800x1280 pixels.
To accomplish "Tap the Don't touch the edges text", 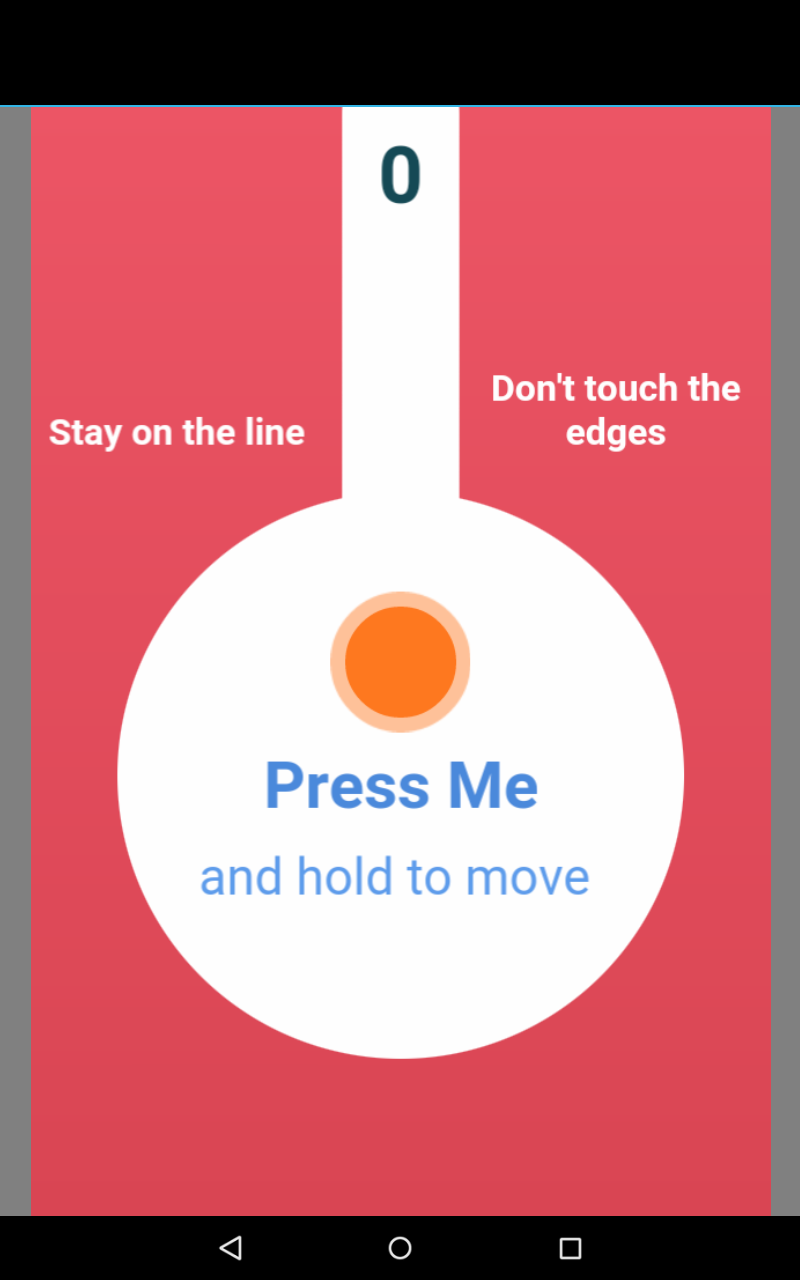I will [x=615, y=410].
